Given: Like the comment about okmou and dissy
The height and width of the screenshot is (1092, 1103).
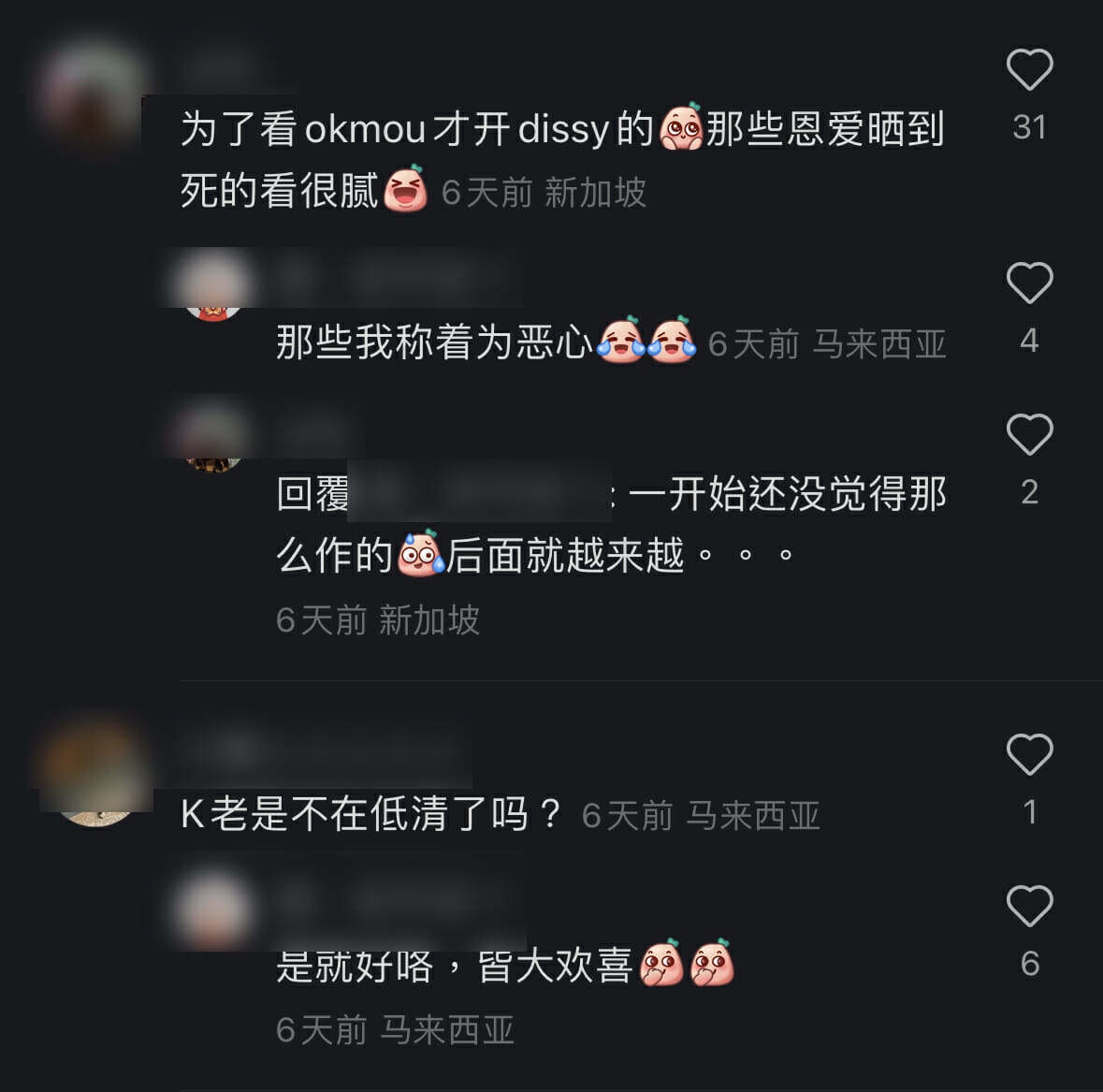Looking at the screenshot, I should point(1029,70).
